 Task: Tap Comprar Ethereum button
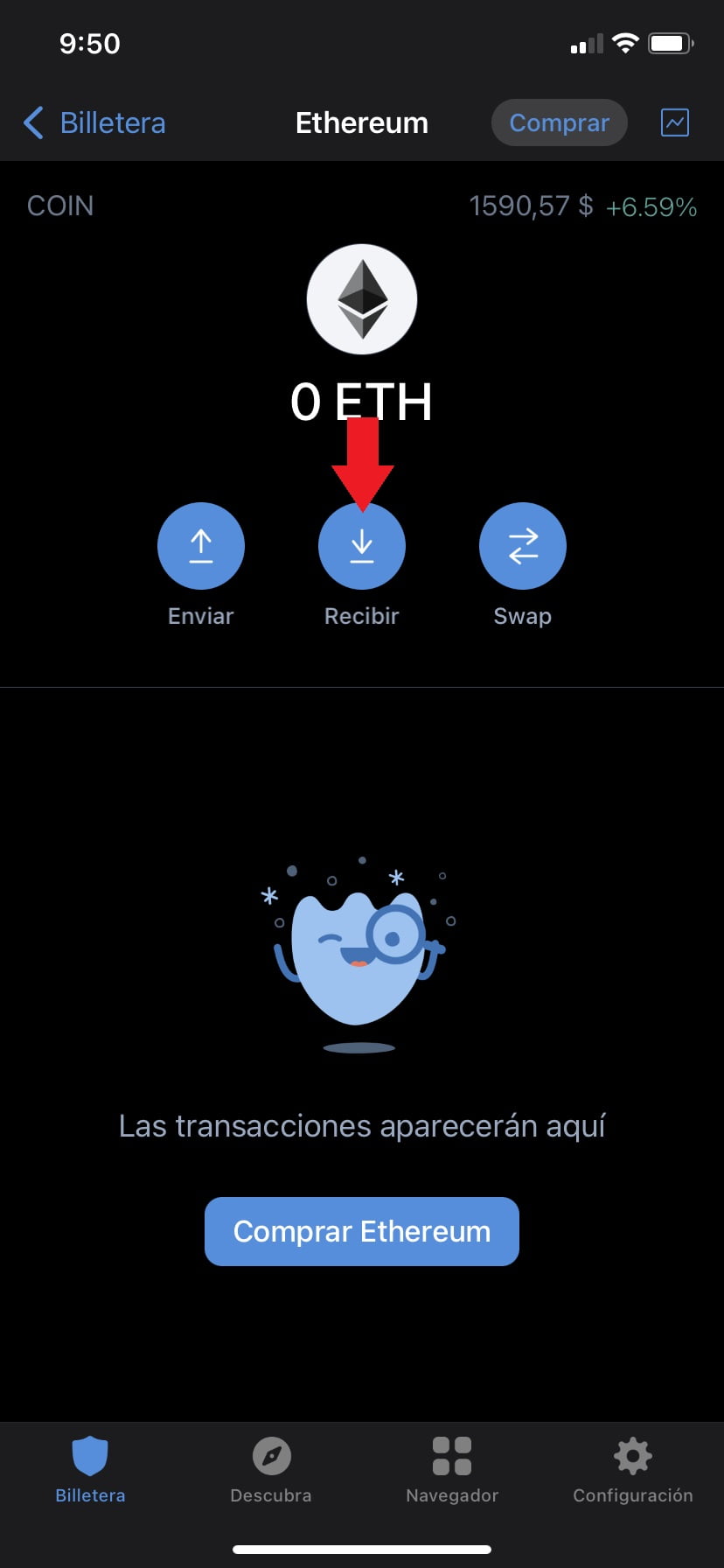pos(362,1231)
